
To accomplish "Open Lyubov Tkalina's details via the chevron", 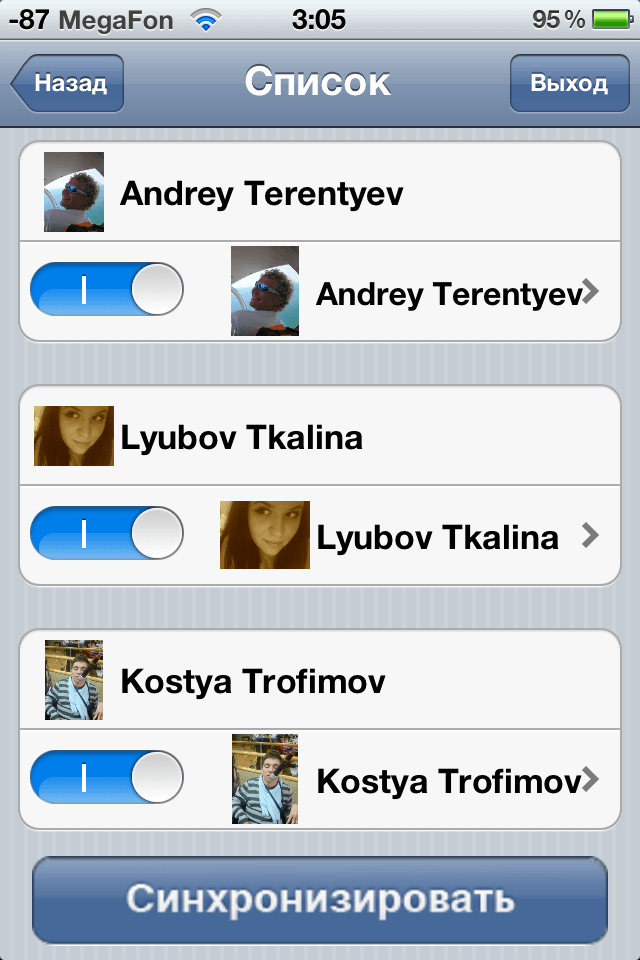I will [x=590, y=536].
